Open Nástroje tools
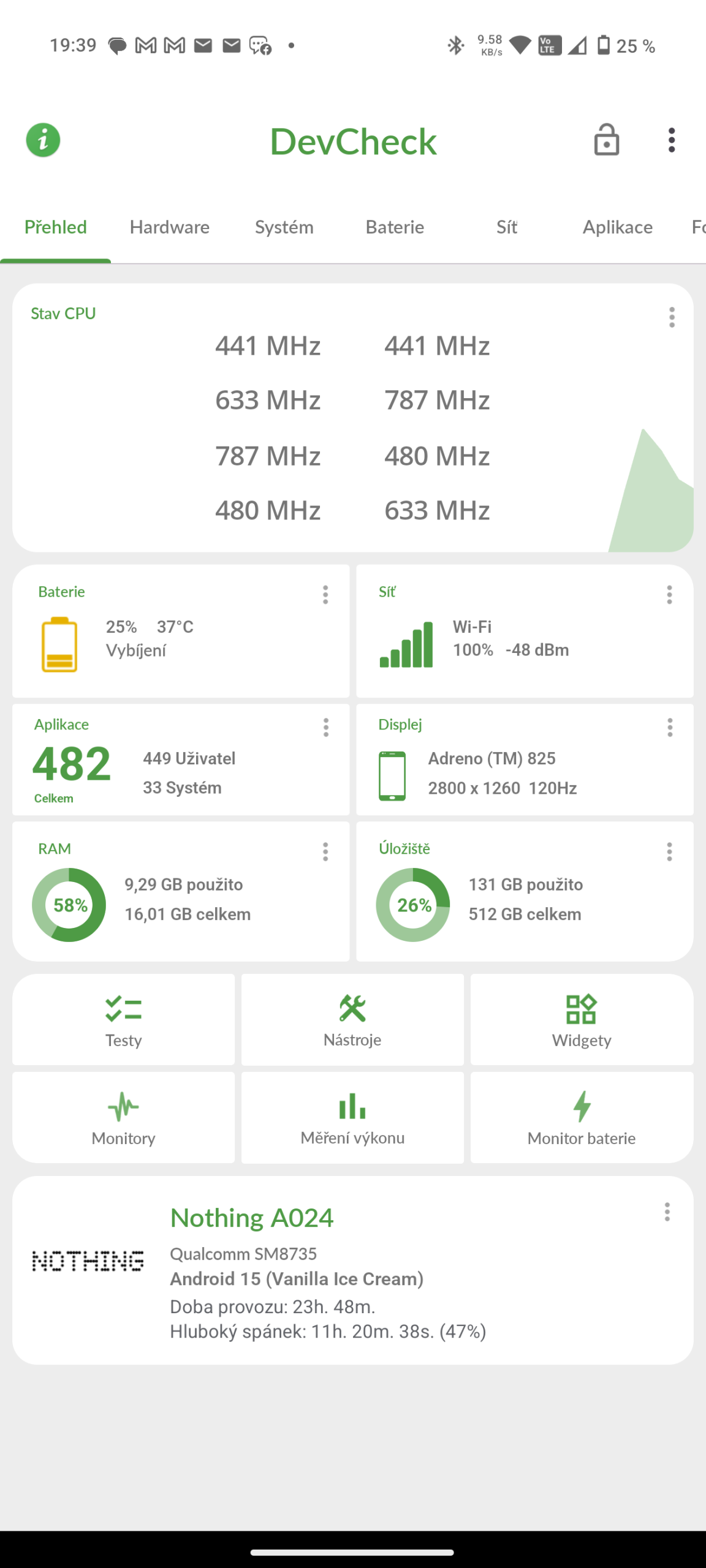706x1568 pixels. pyautogui.click(x=352, y=1020)
